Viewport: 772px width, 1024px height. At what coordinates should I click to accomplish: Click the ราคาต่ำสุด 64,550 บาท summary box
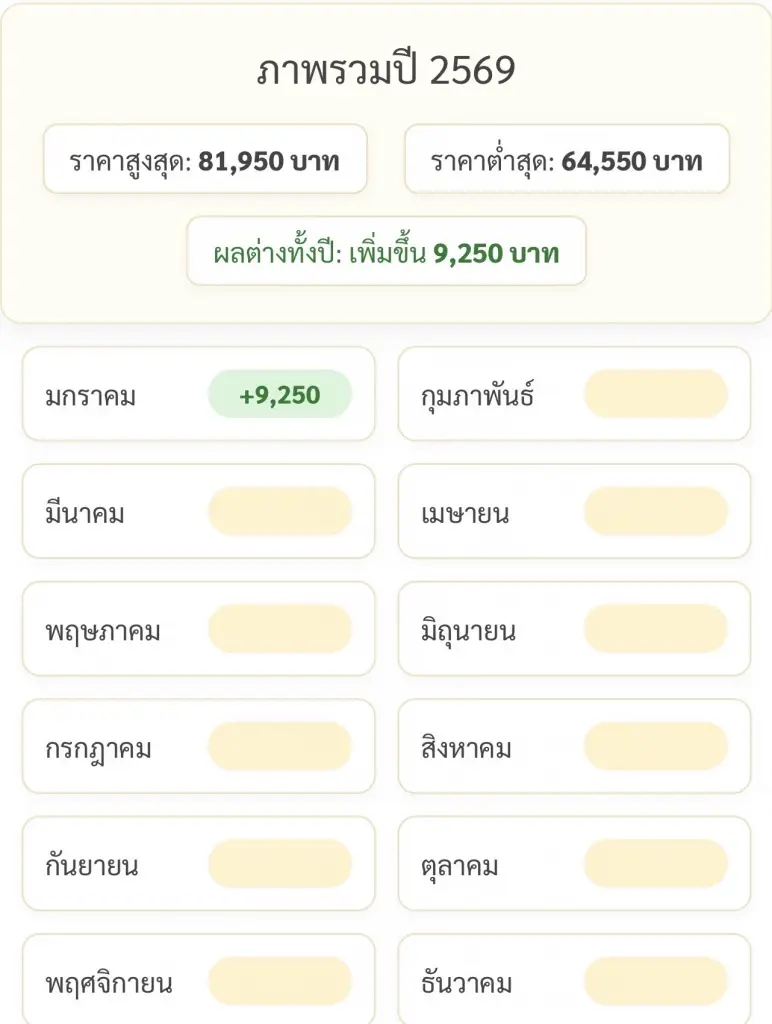(565, 160)
